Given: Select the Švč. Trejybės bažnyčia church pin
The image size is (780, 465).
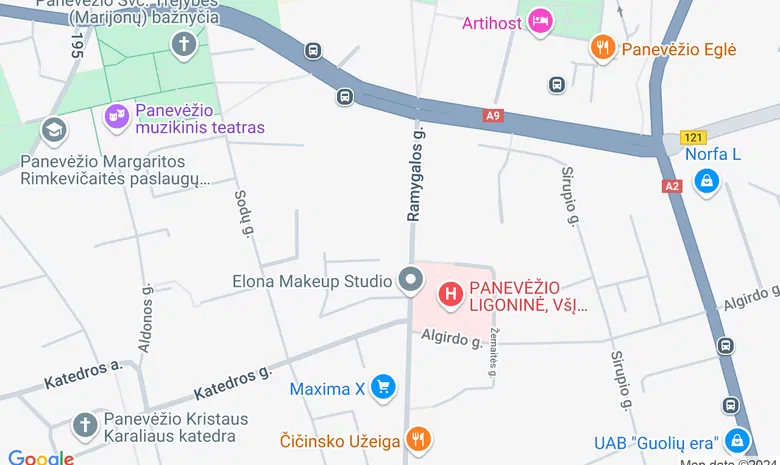Looking at the screenshot, I should (184, 44).
